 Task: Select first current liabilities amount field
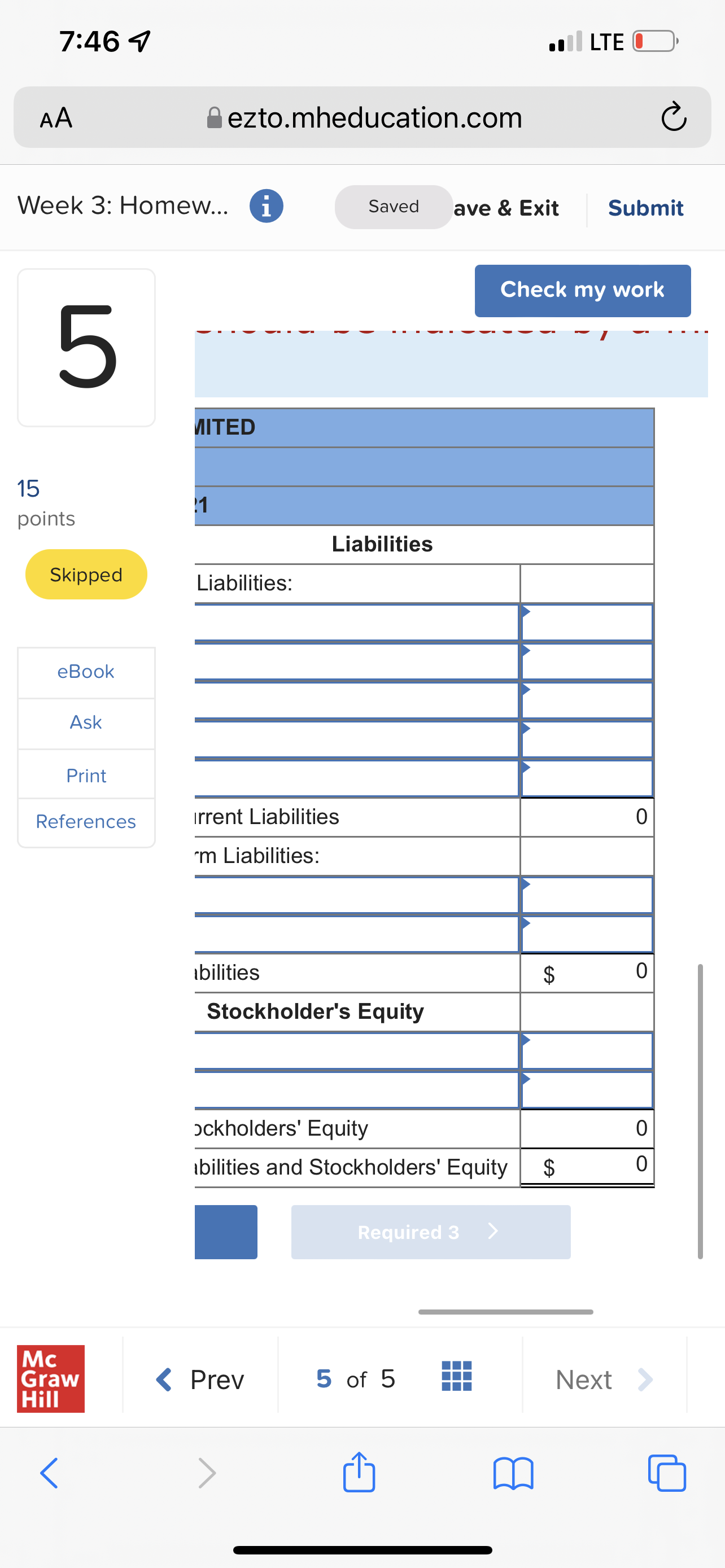point(587,622)
